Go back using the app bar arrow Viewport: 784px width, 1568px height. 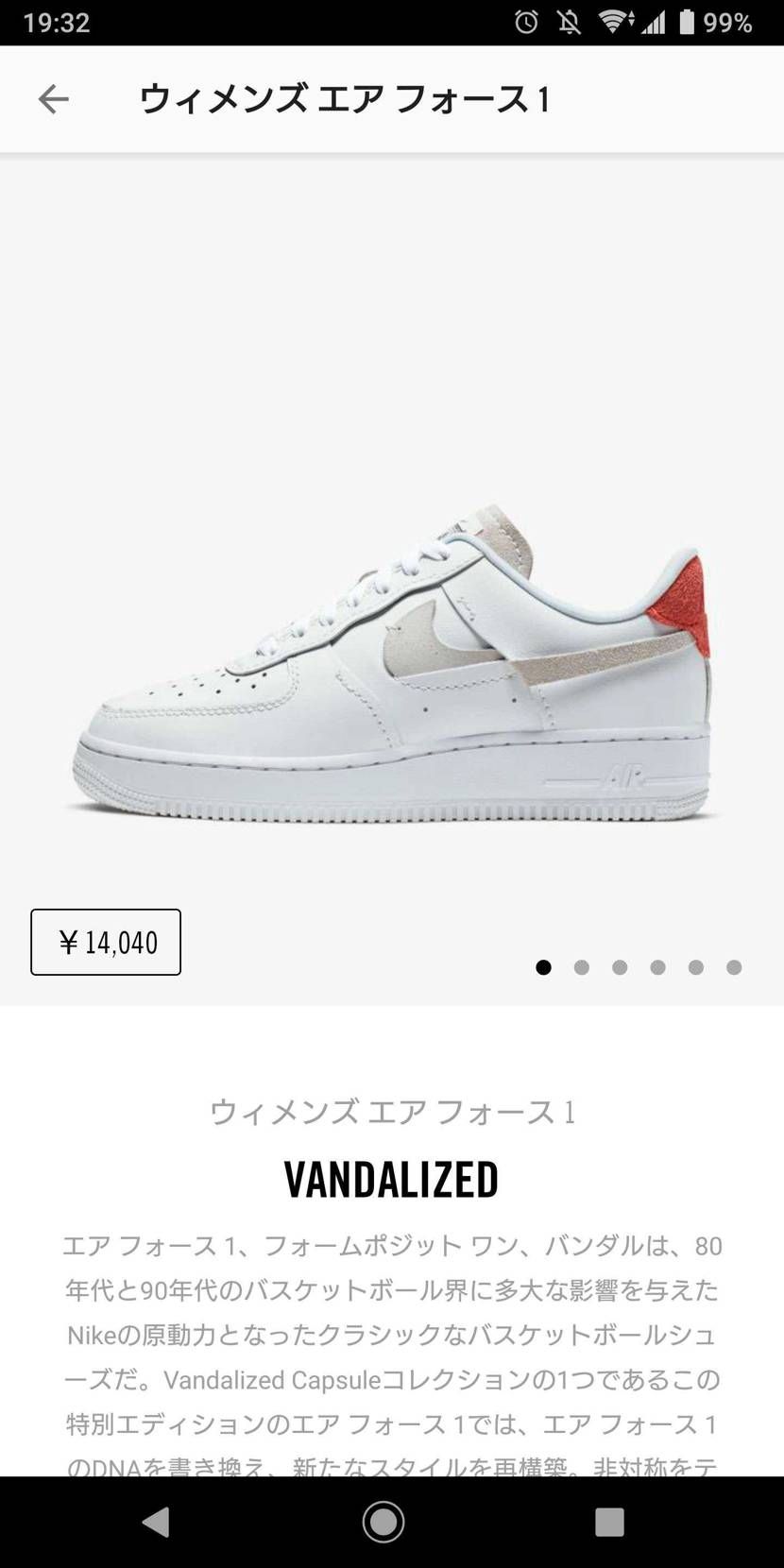pos(54,99)
